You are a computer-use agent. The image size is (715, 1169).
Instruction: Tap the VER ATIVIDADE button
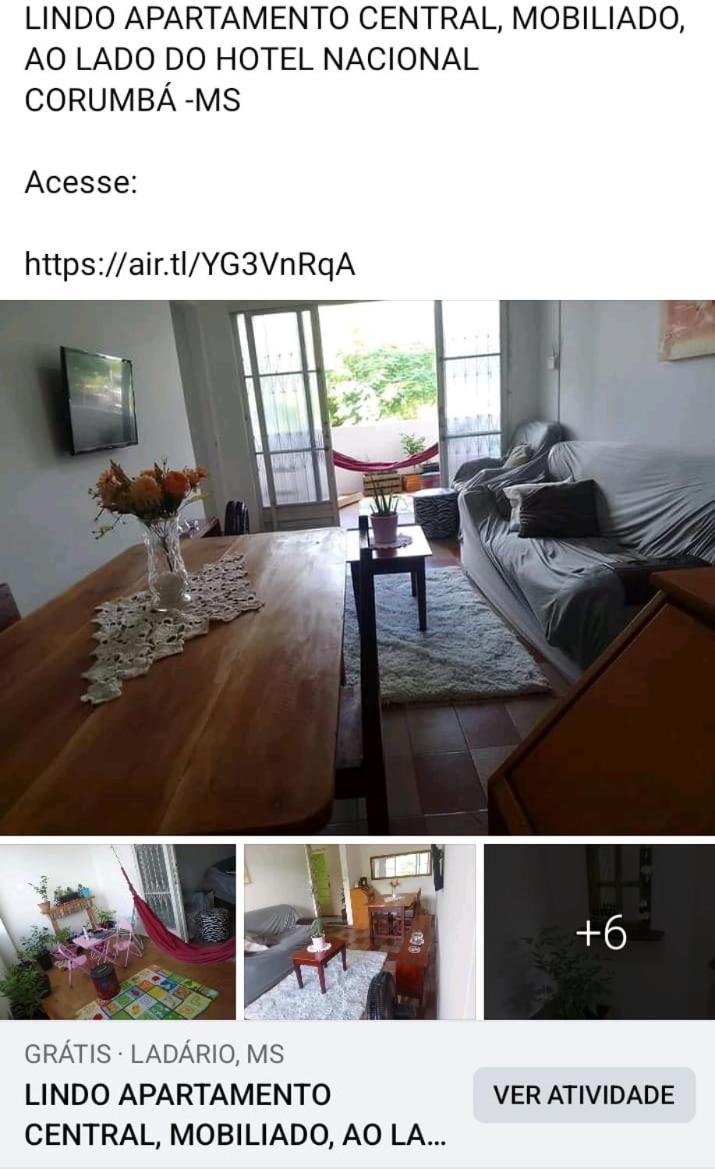[x=584, y=1095]
